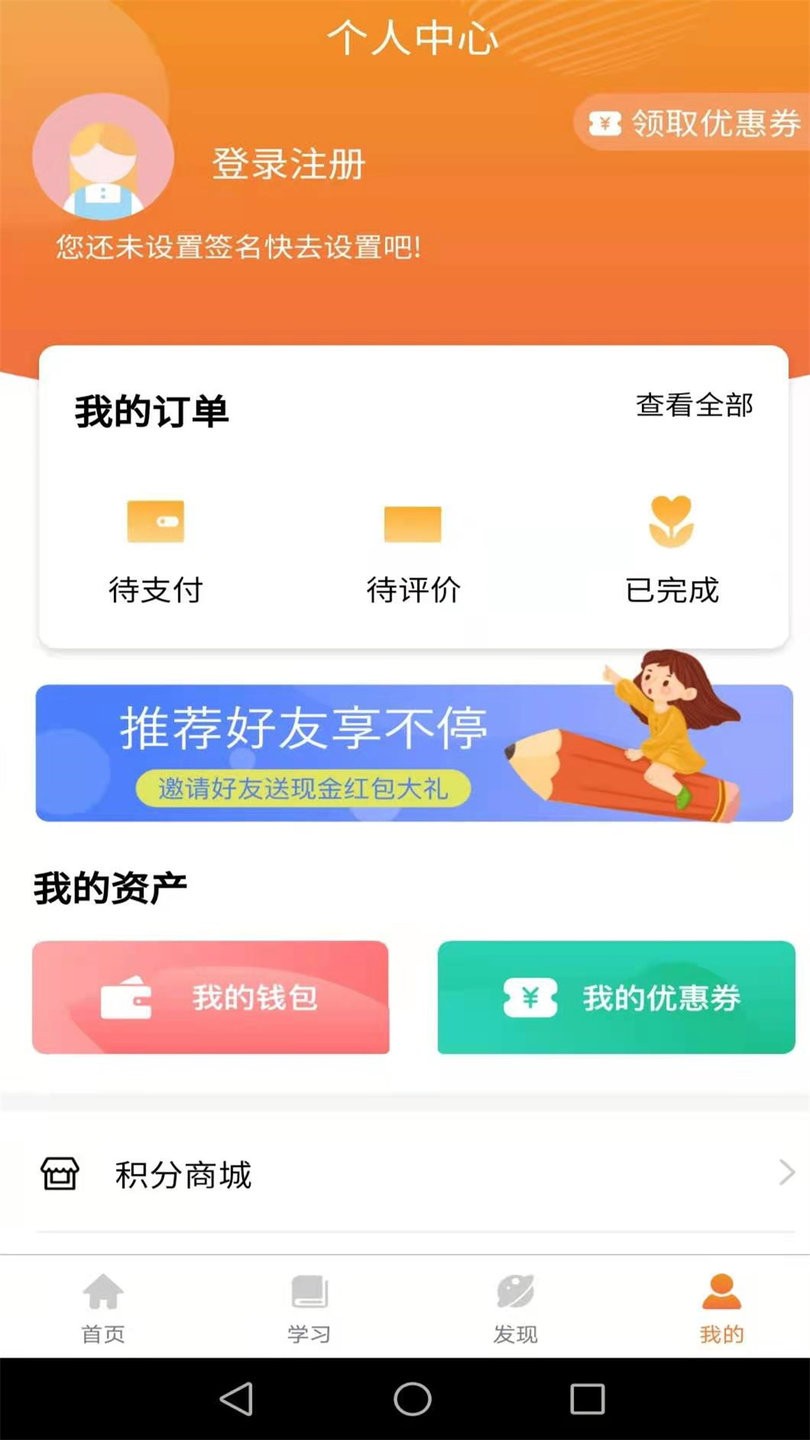This screenshot has height=1440, width=810.
Task: Open 待评价 pending reviews icon
Action: [414, 521]
